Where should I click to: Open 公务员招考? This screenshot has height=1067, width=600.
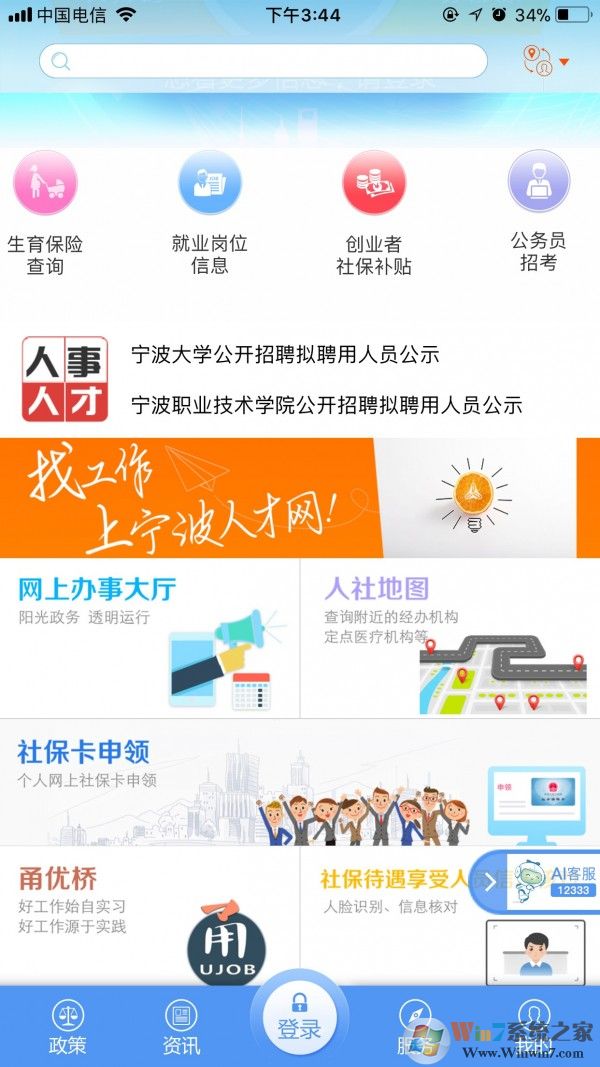[x=538, y=211]
